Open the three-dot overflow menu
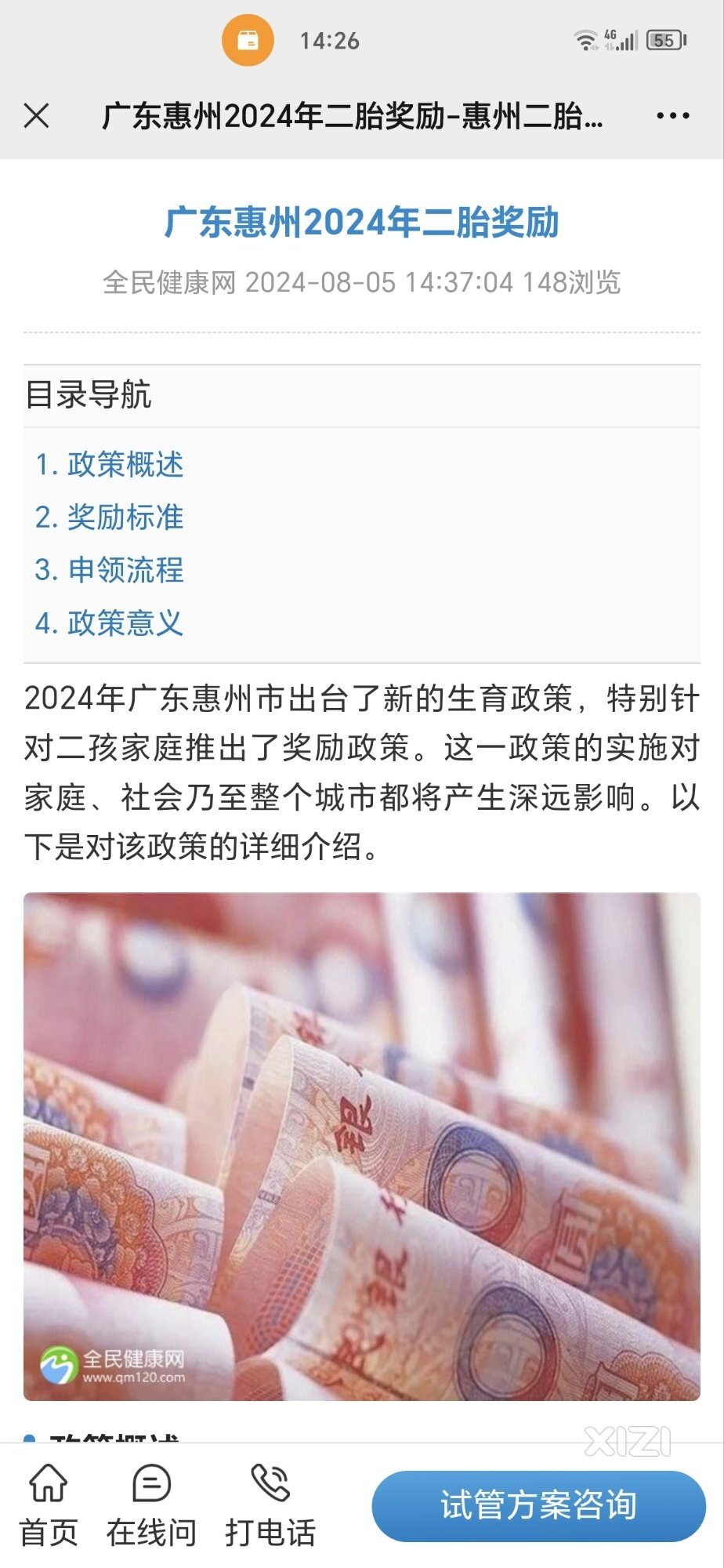 tap(672, 116)
